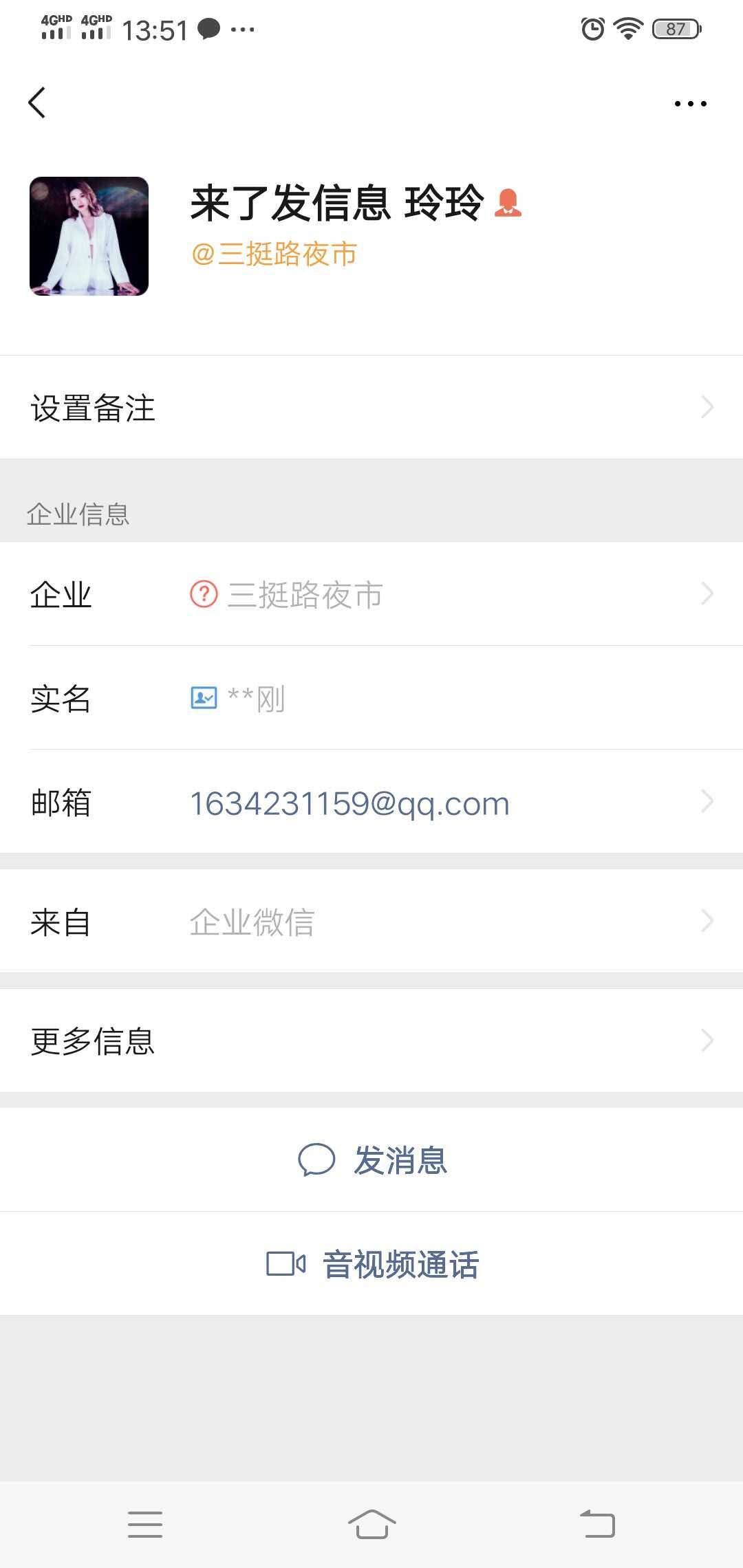Open the system recent apps menu

[145, 1524]
